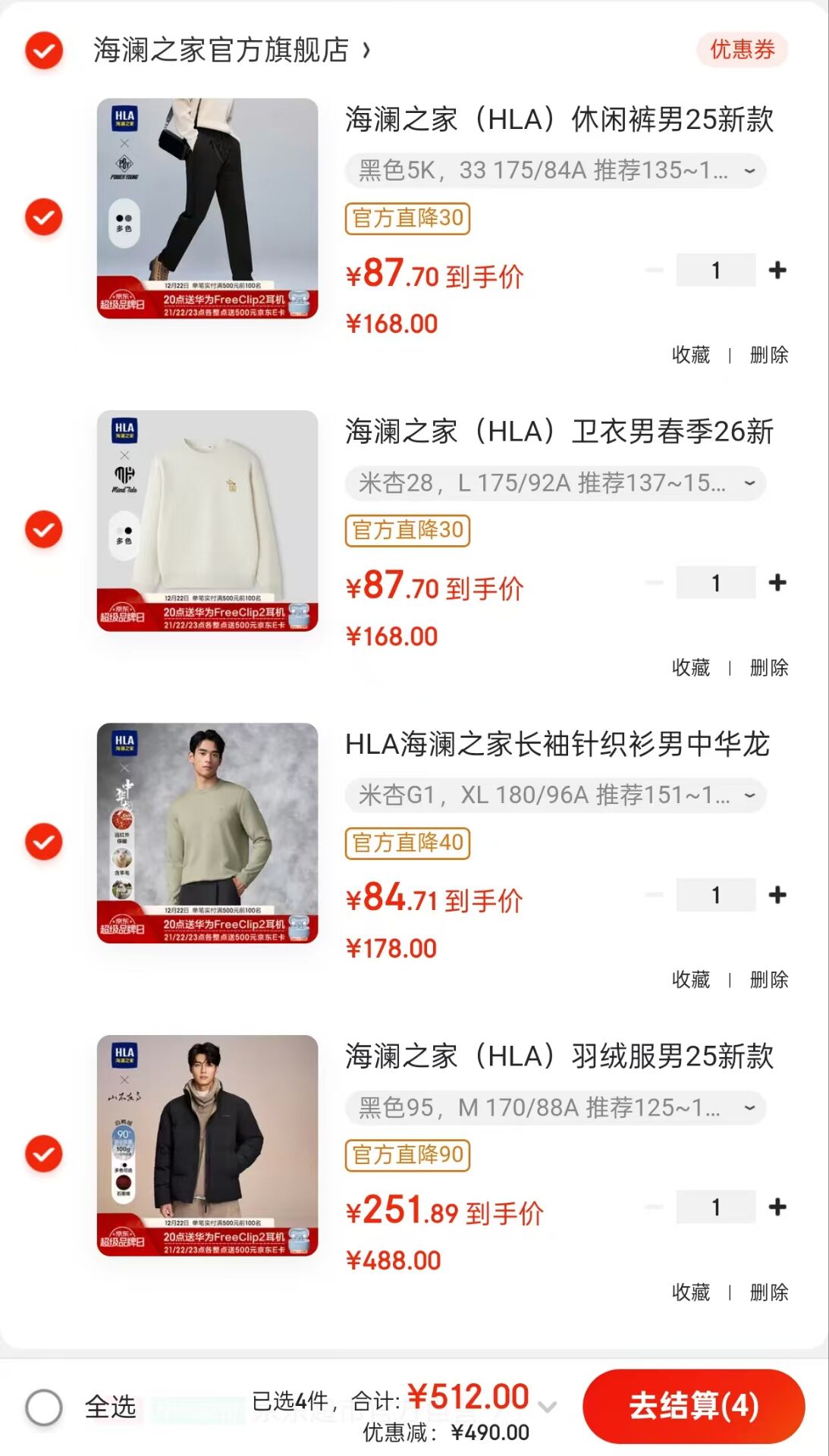This screenshot has height=1456, width=829.
Task: Open the 优惠券 coupon button
Action: (741, 50)
